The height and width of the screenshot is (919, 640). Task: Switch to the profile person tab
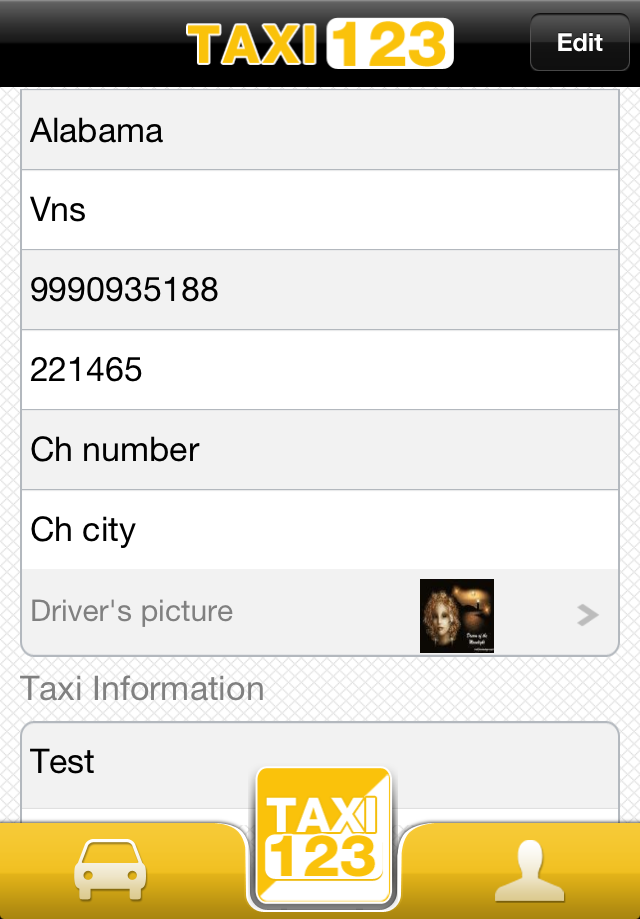[528, 869]
